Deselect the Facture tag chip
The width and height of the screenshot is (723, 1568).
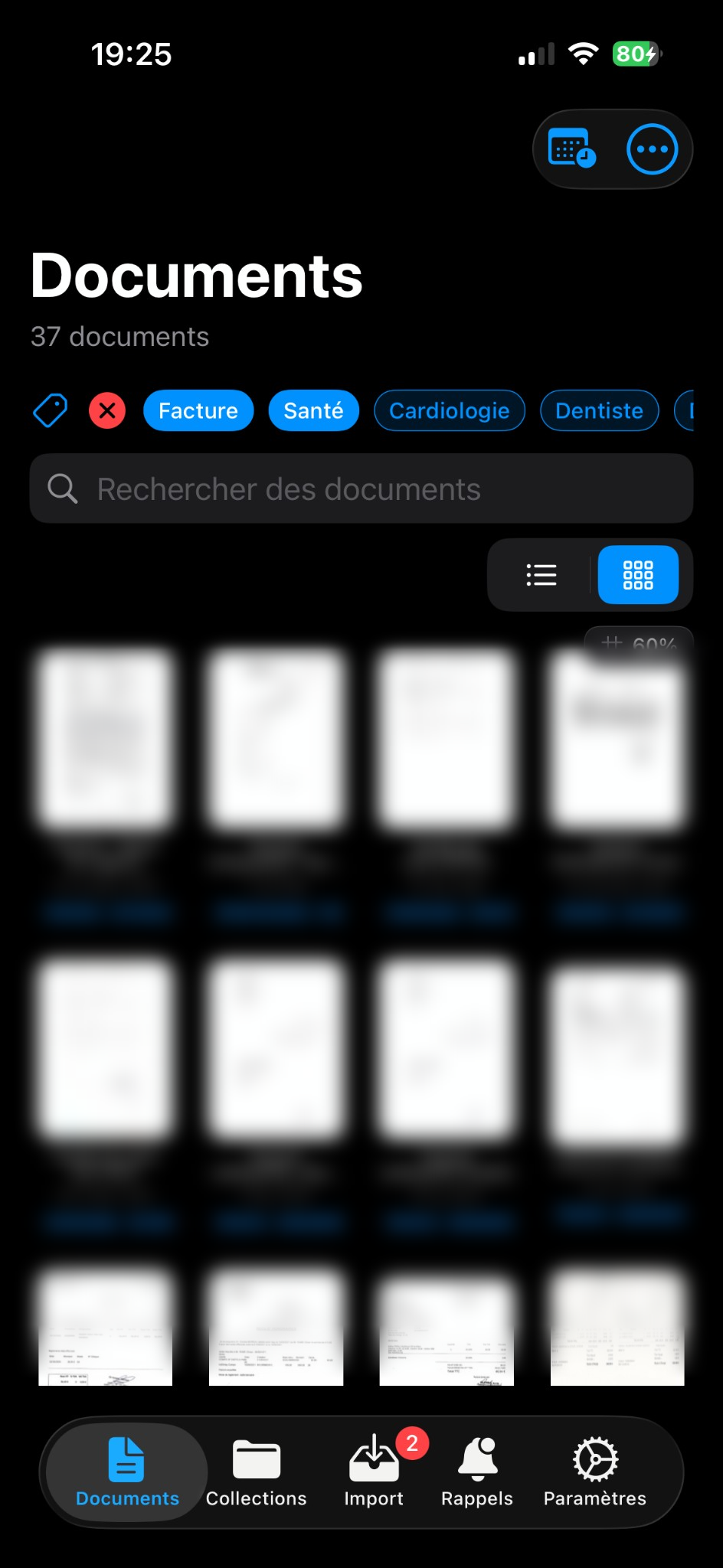tap(198, 410)
